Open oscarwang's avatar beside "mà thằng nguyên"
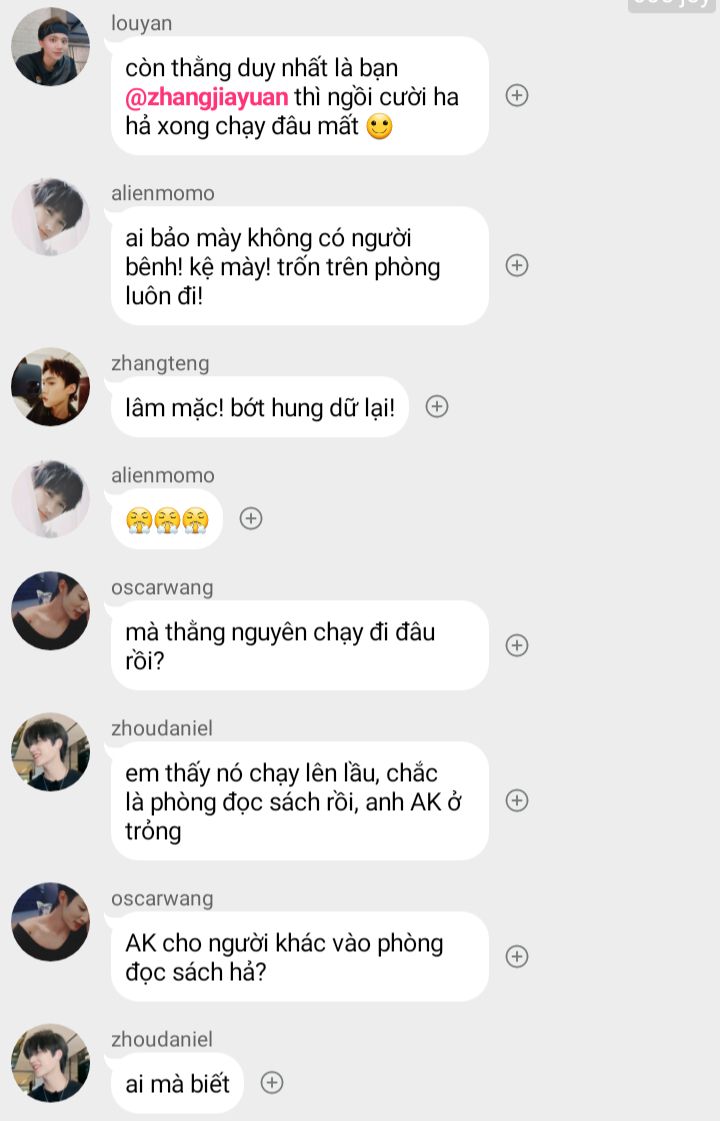This screenshot has width=720, height=1121. (x=50, y=611)
